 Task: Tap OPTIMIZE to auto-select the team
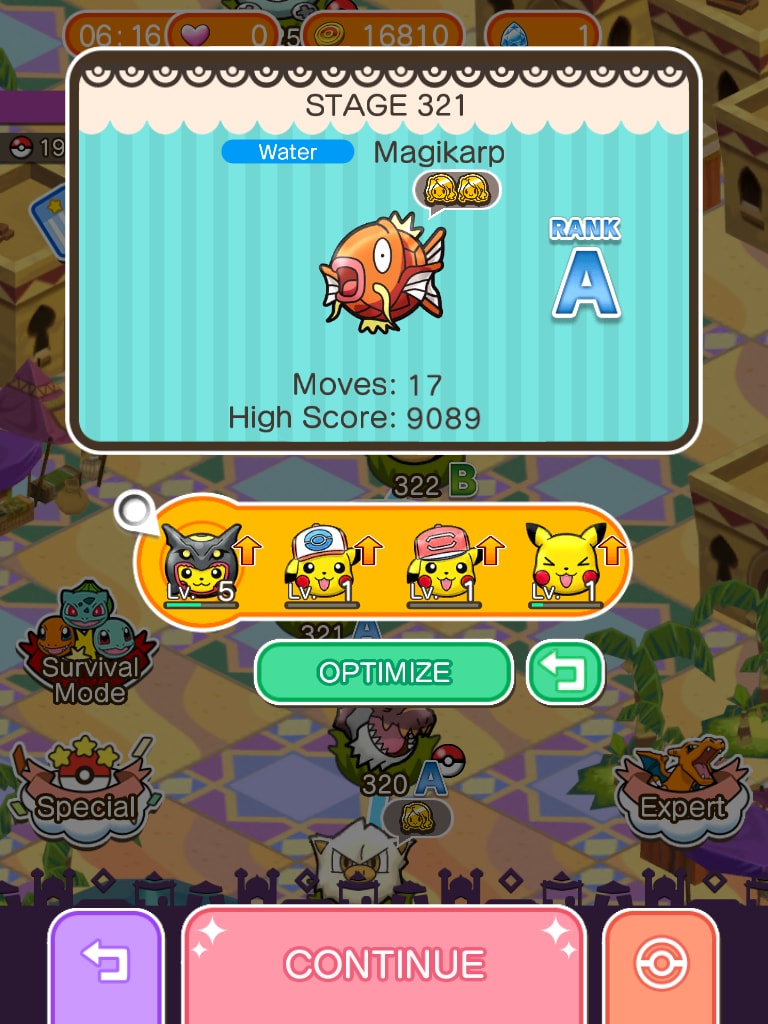click(384, 672)
